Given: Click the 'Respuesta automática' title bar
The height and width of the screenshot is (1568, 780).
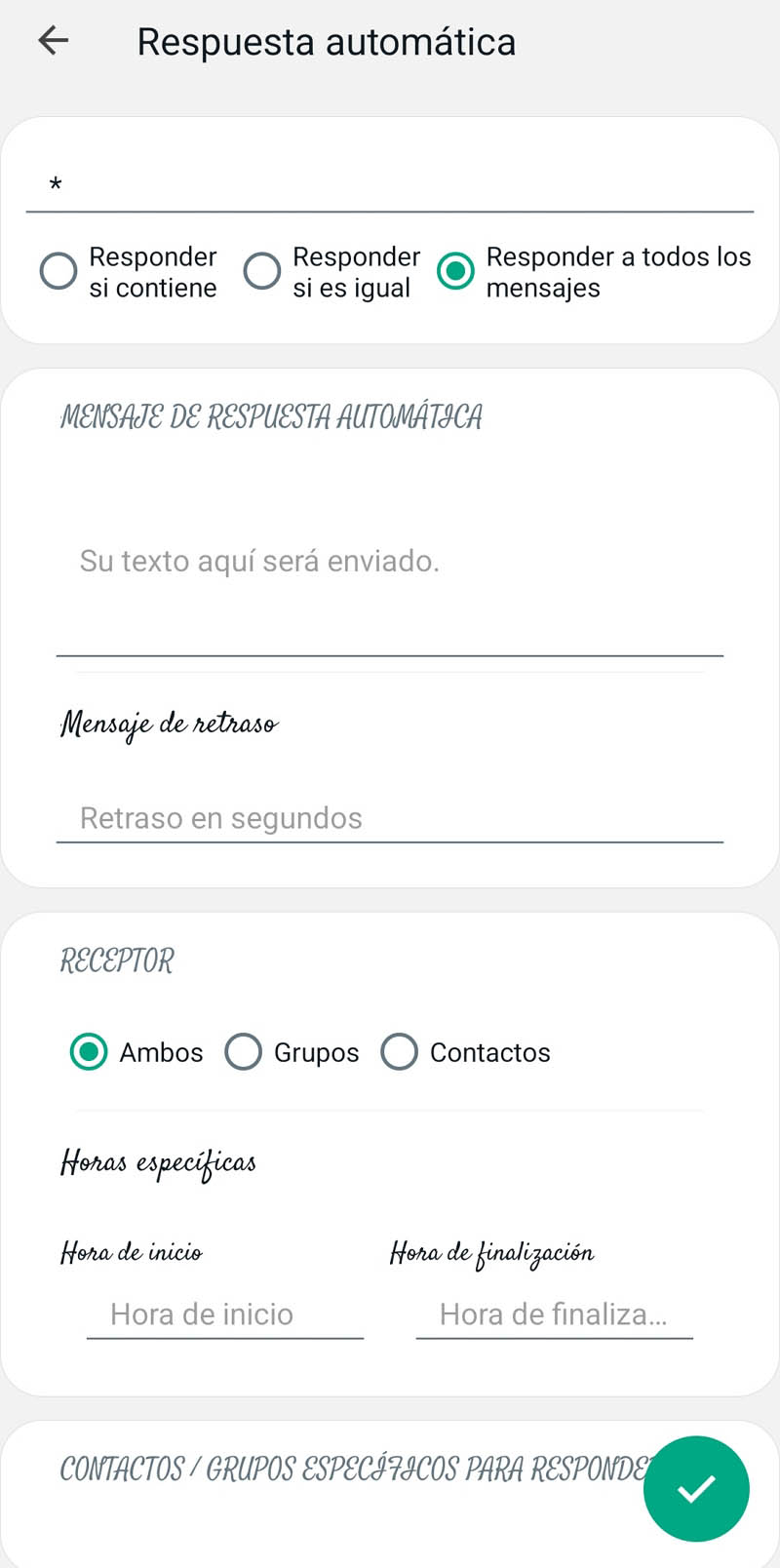Looking at the screenshot, I should (x=326, y=41).
